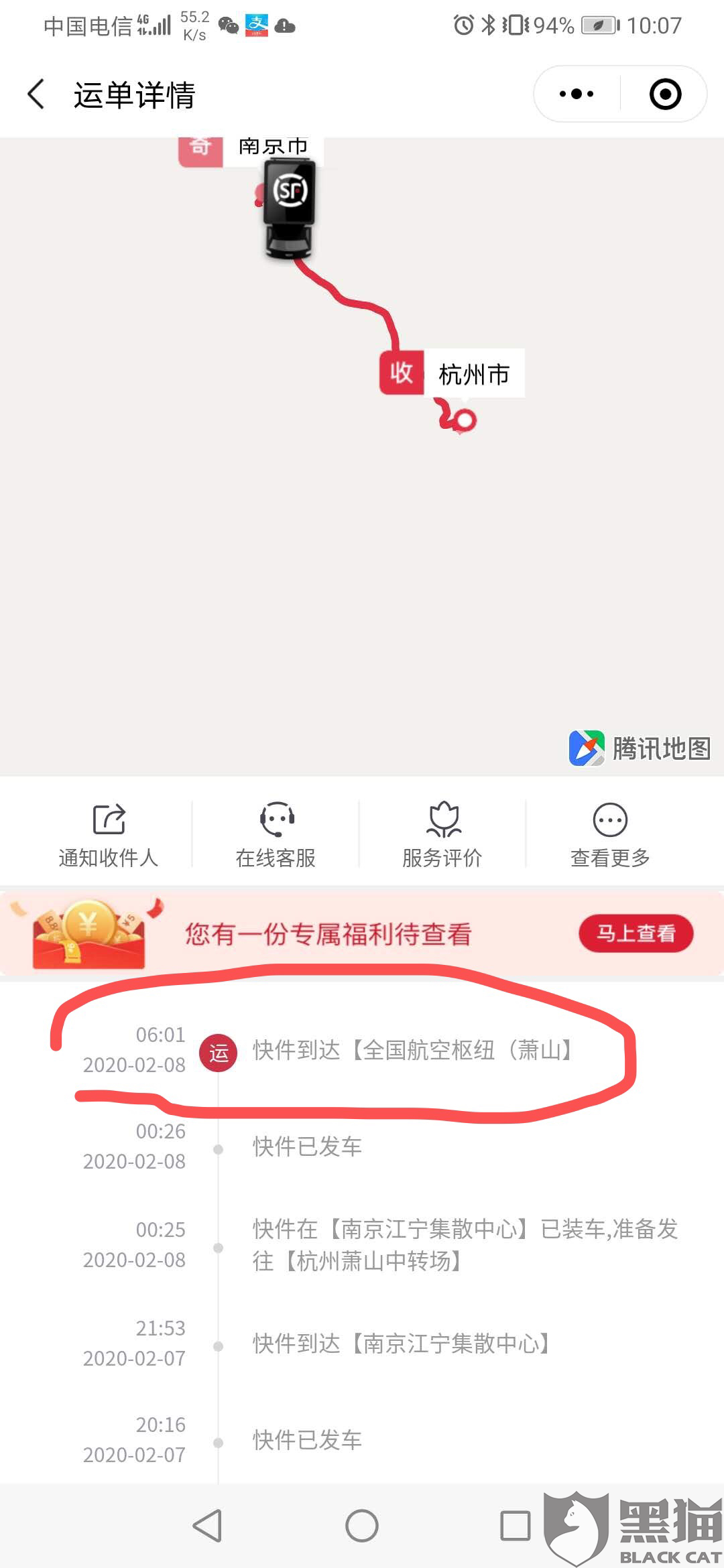Open 服务评价 service rating

point(442,835)
